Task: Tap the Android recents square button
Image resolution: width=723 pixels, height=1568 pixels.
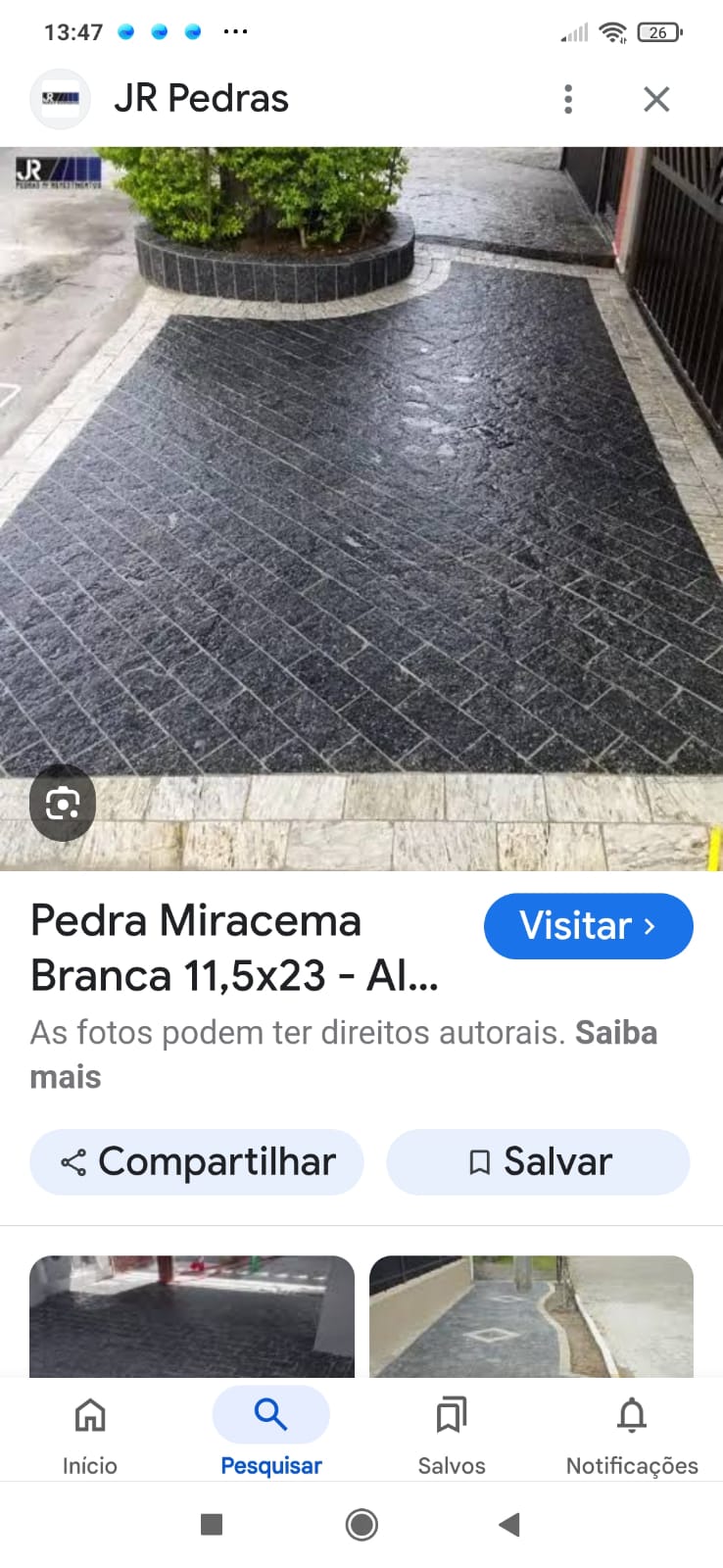Action: point(211,1525)
